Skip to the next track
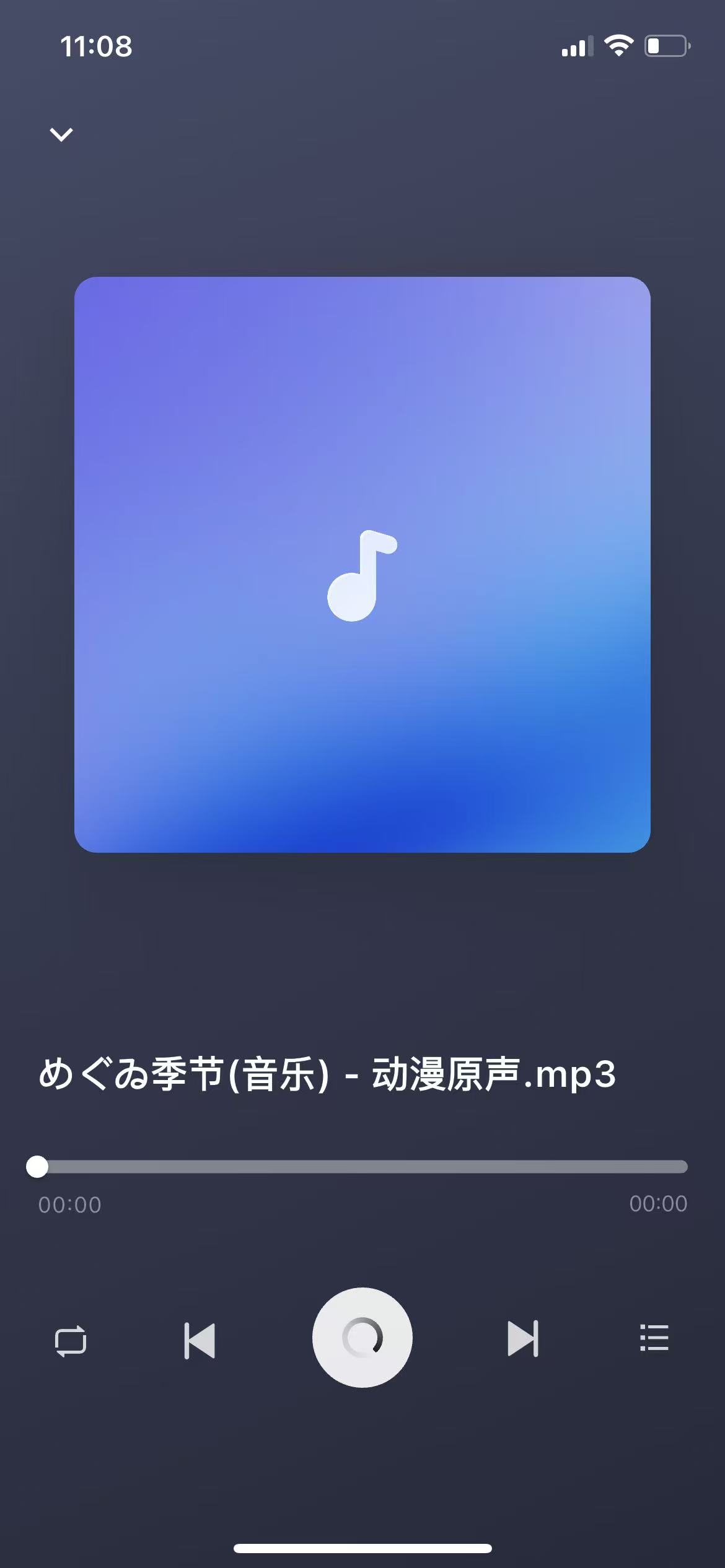Viewport: 725px width, 1568px height. point(523,1339)
